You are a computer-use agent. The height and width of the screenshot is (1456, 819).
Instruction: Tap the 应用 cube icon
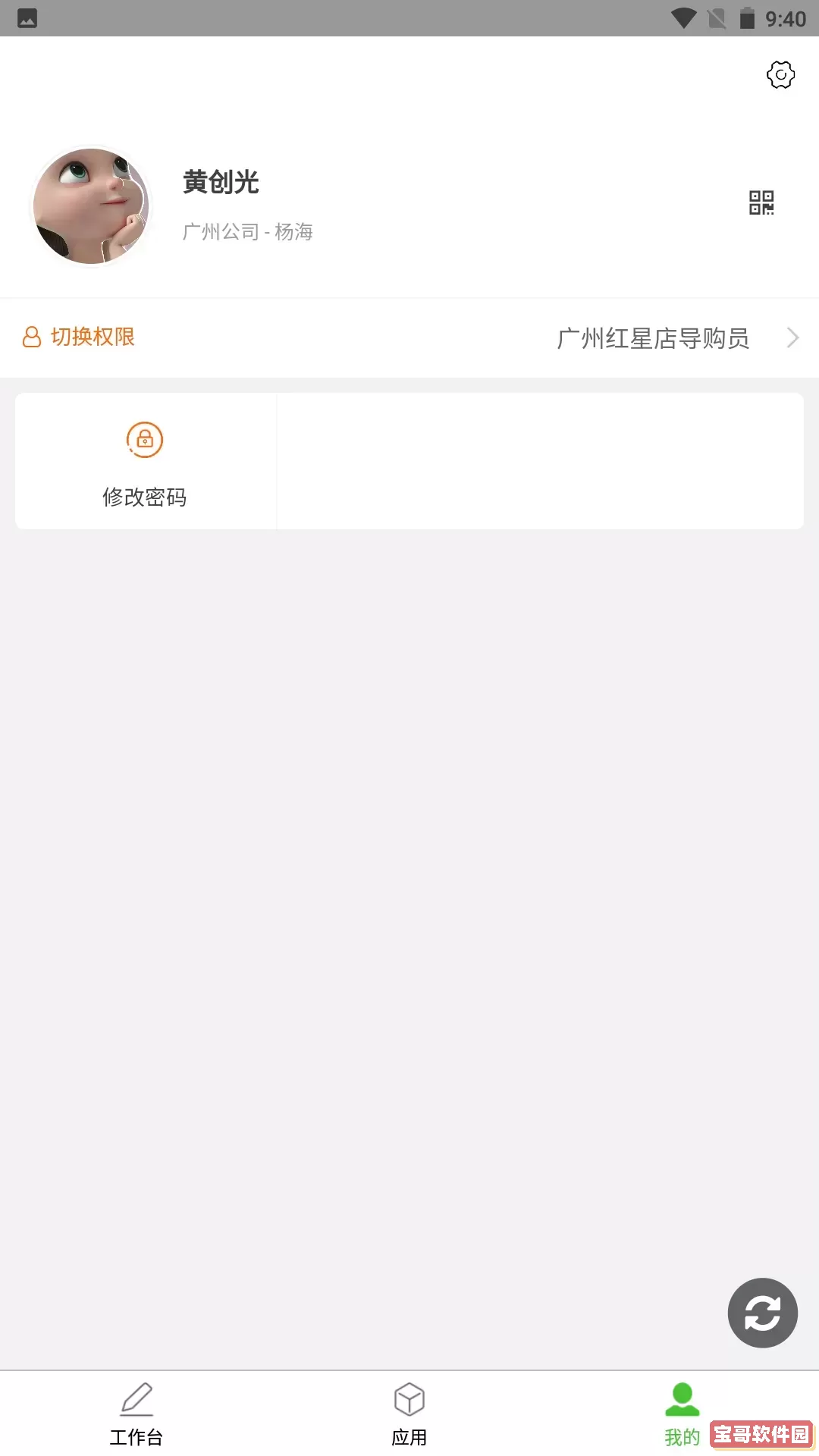(409, 1399)
